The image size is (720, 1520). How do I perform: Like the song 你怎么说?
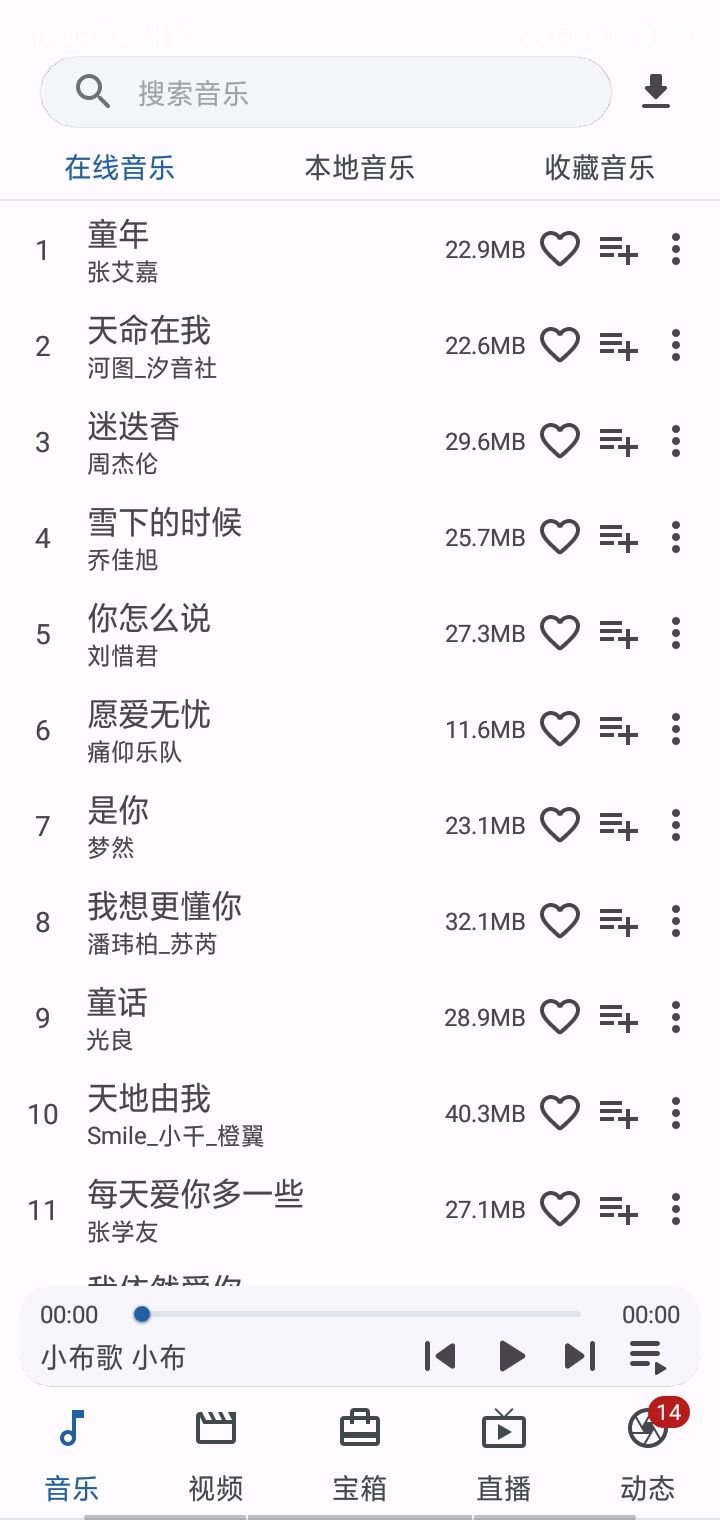pos(560,634)
